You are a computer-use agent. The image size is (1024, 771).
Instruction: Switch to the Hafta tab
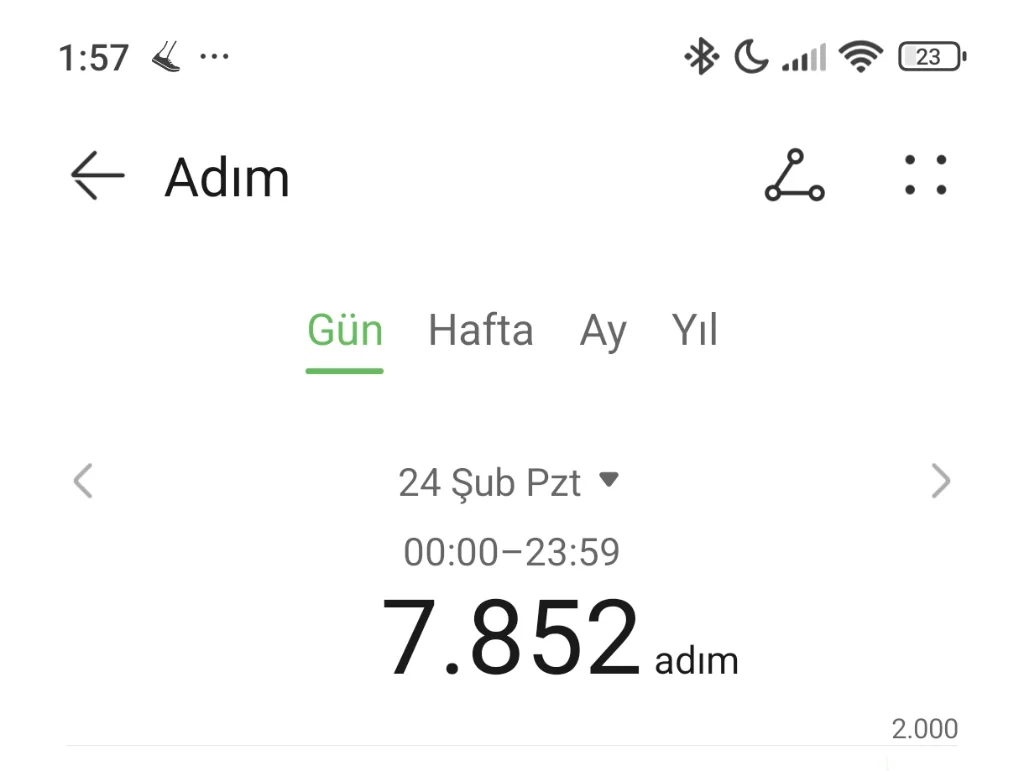point(480,331)
